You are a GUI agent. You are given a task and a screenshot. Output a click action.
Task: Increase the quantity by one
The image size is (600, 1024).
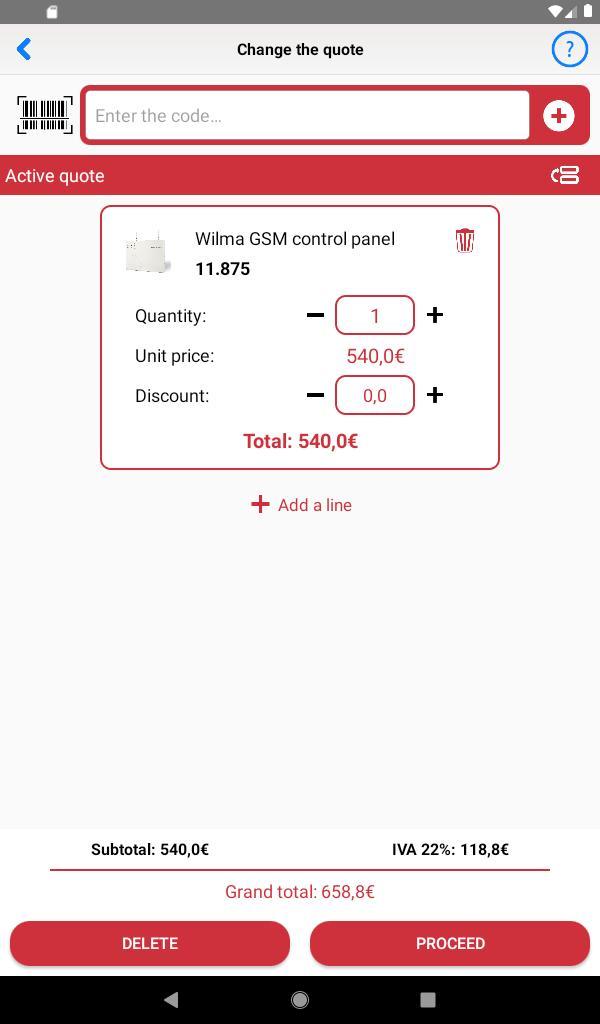coord(435,315)
